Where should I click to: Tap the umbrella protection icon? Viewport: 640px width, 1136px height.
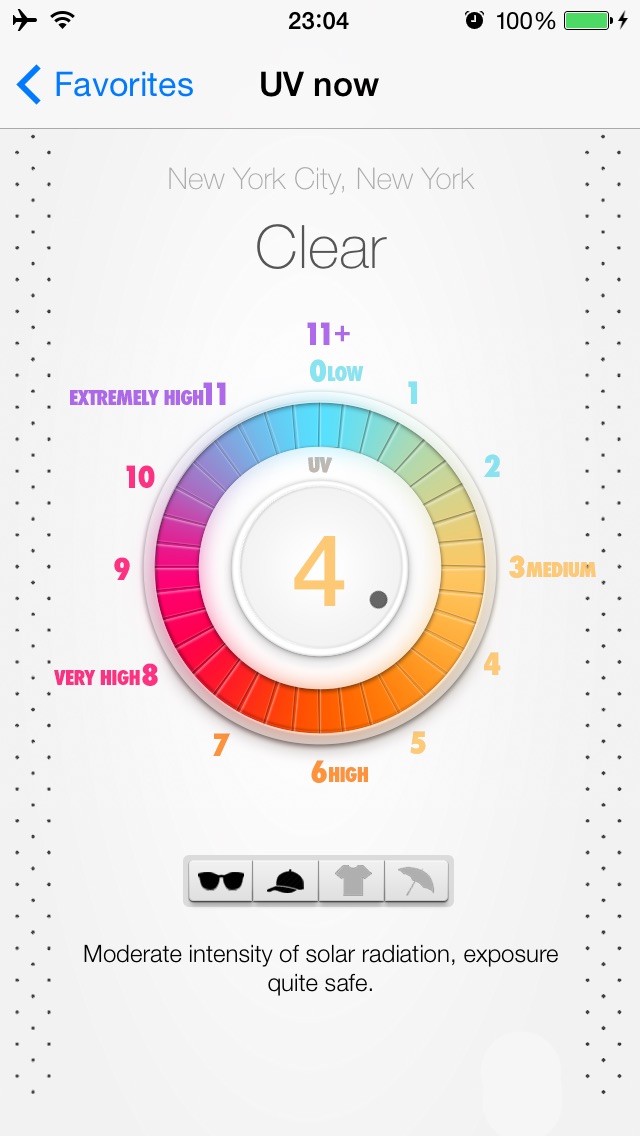(416, 881)
